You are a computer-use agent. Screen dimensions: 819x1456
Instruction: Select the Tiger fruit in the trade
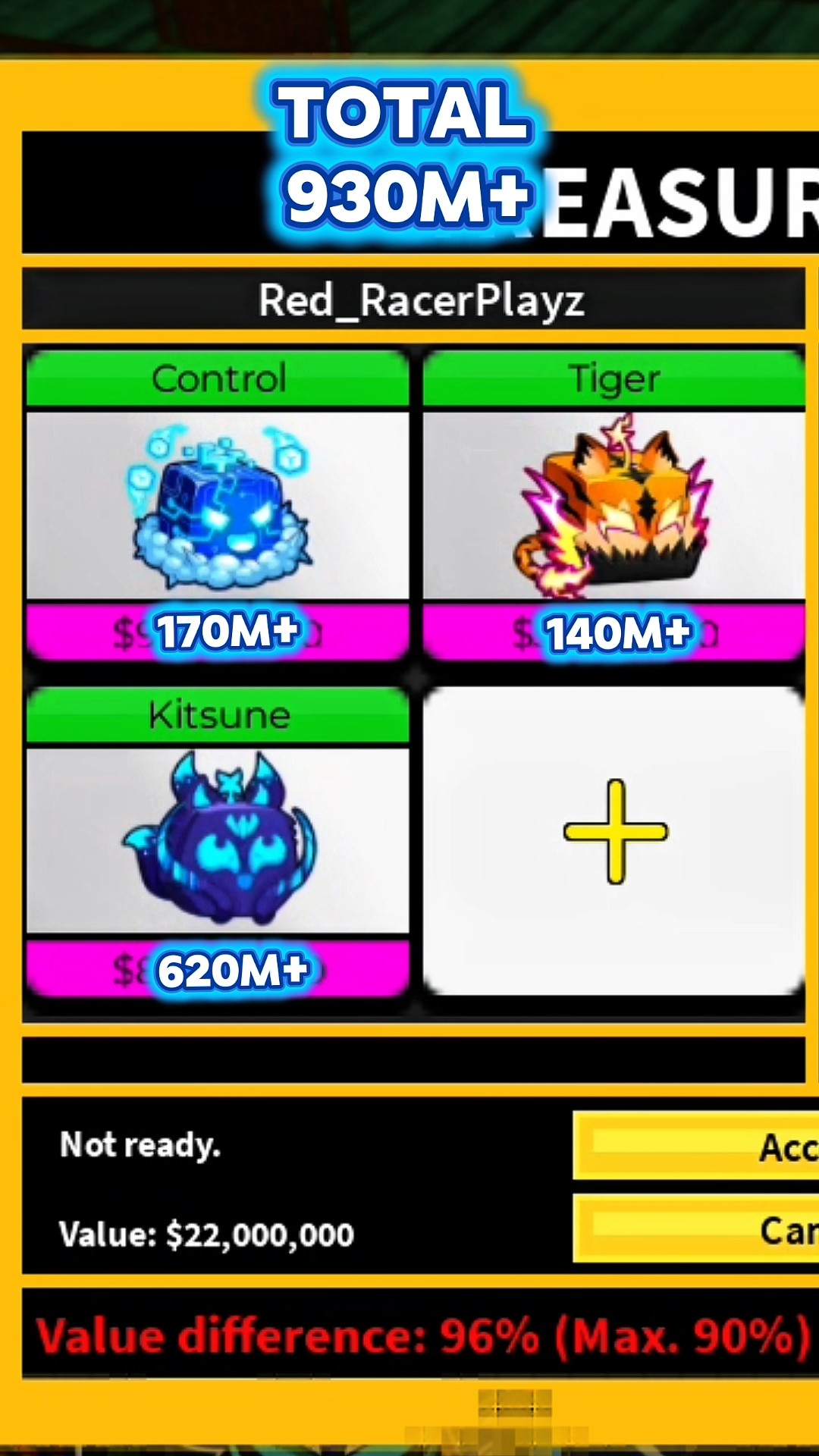613,505
